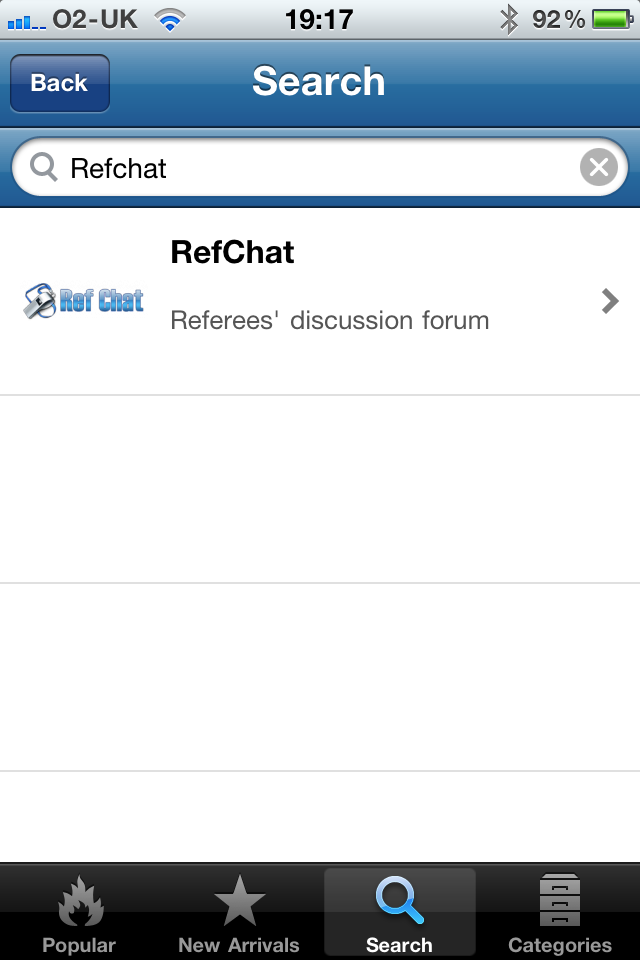Select the Search tab
The width and height of the screenshot is (640, 960).
[399, 912]
